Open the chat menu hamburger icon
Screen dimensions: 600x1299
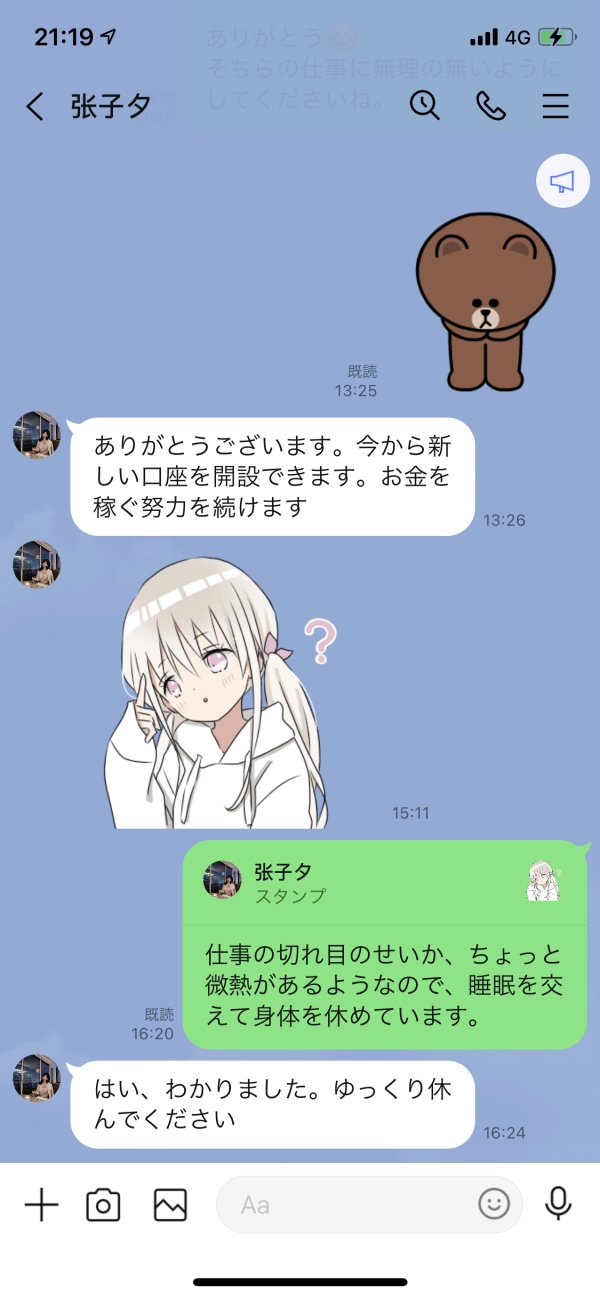click(x=556, y=106)
